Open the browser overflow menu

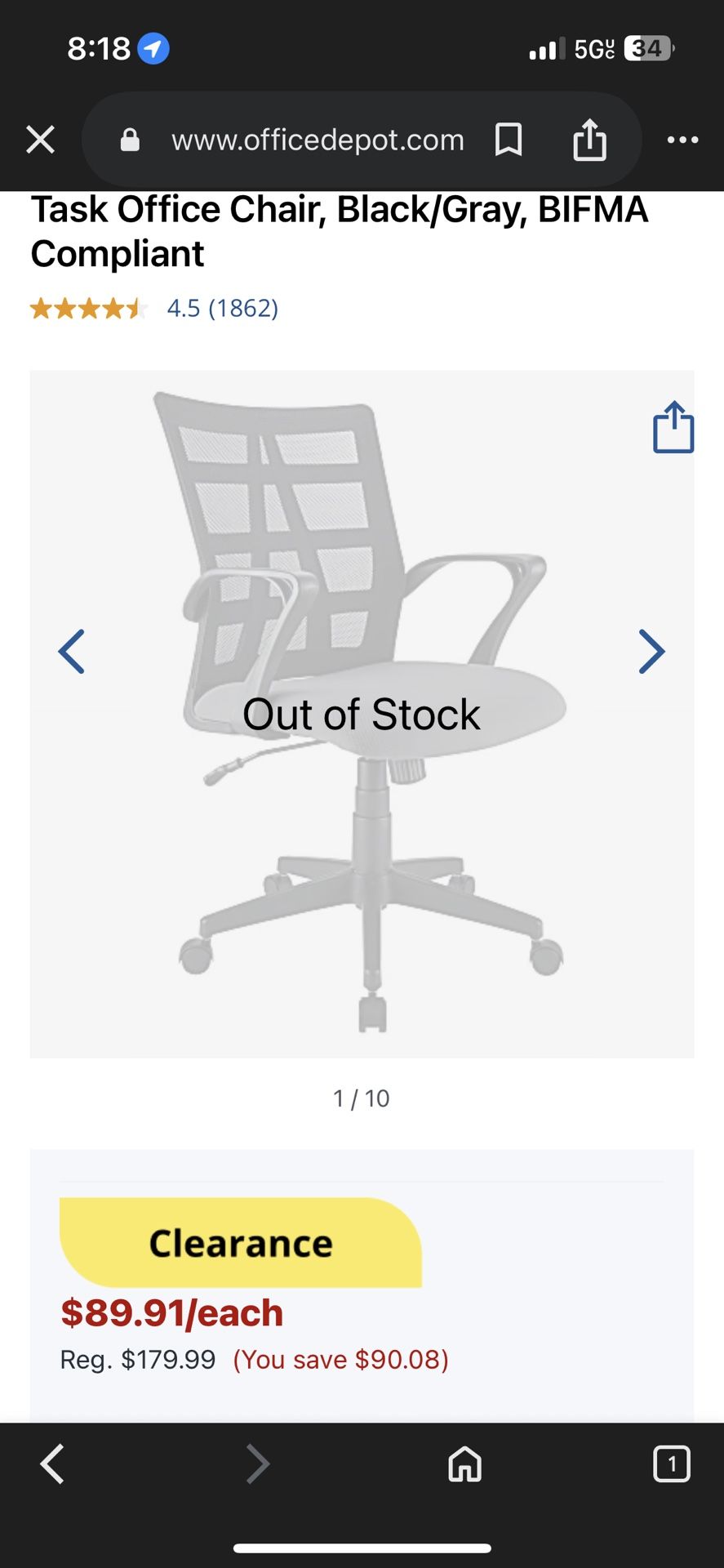(682, 140)
